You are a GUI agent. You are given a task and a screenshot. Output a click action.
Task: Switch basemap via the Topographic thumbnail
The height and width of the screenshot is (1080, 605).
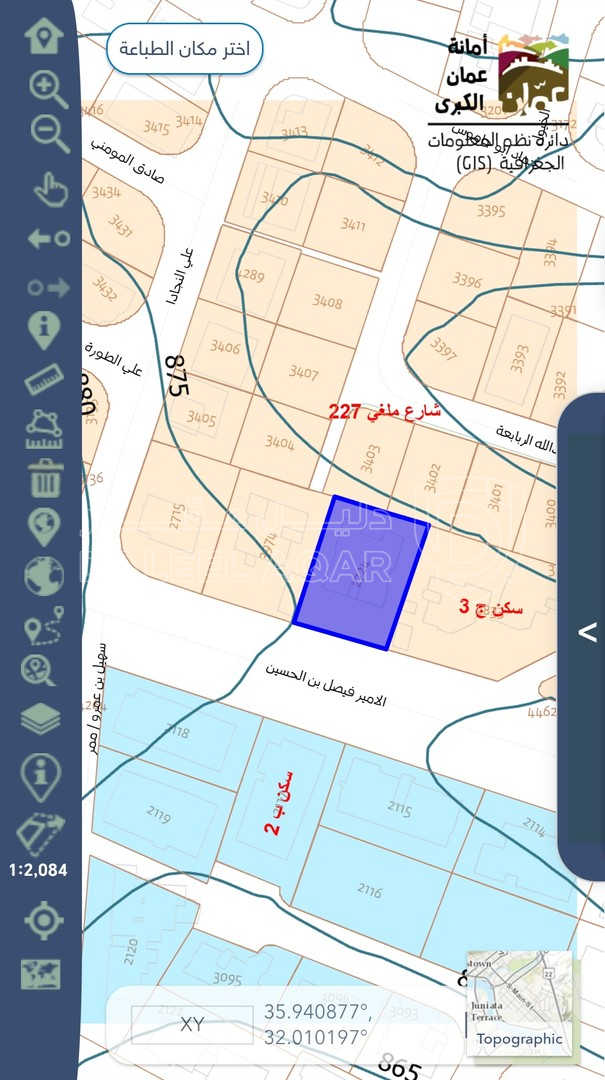[518, 1001]
